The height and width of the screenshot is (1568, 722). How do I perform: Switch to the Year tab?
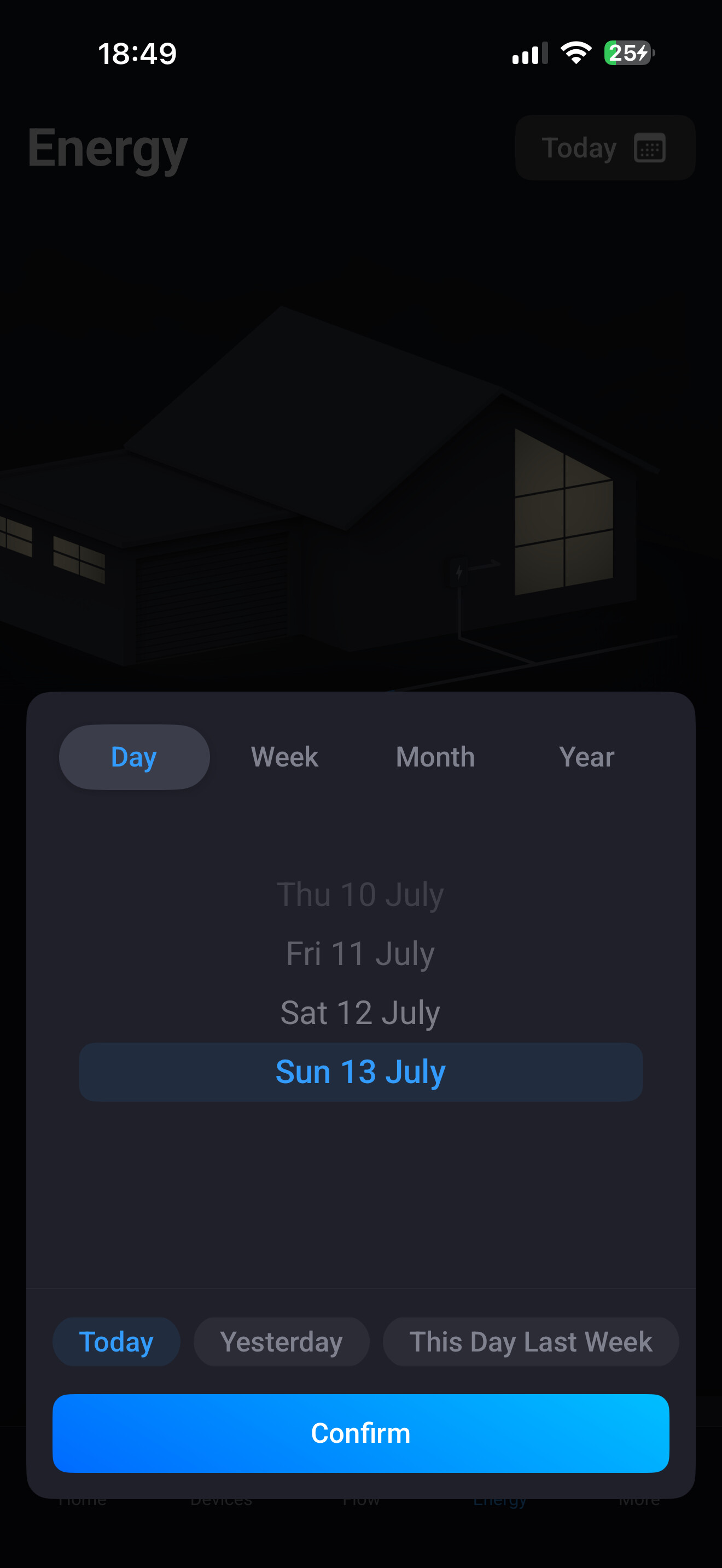click(x=586, y=757)
